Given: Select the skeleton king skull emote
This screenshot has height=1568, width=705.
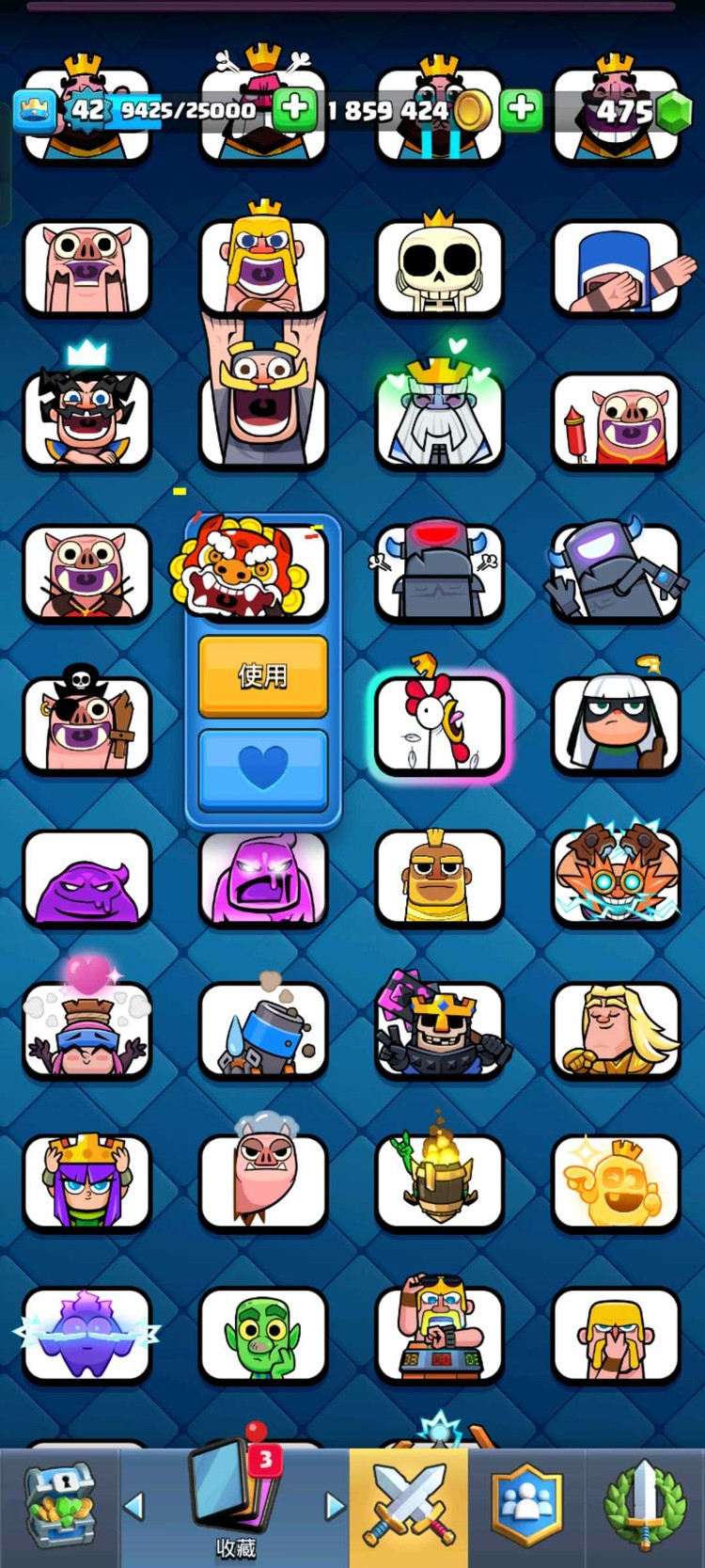Looking at the screenshot, I should (439, 267).
